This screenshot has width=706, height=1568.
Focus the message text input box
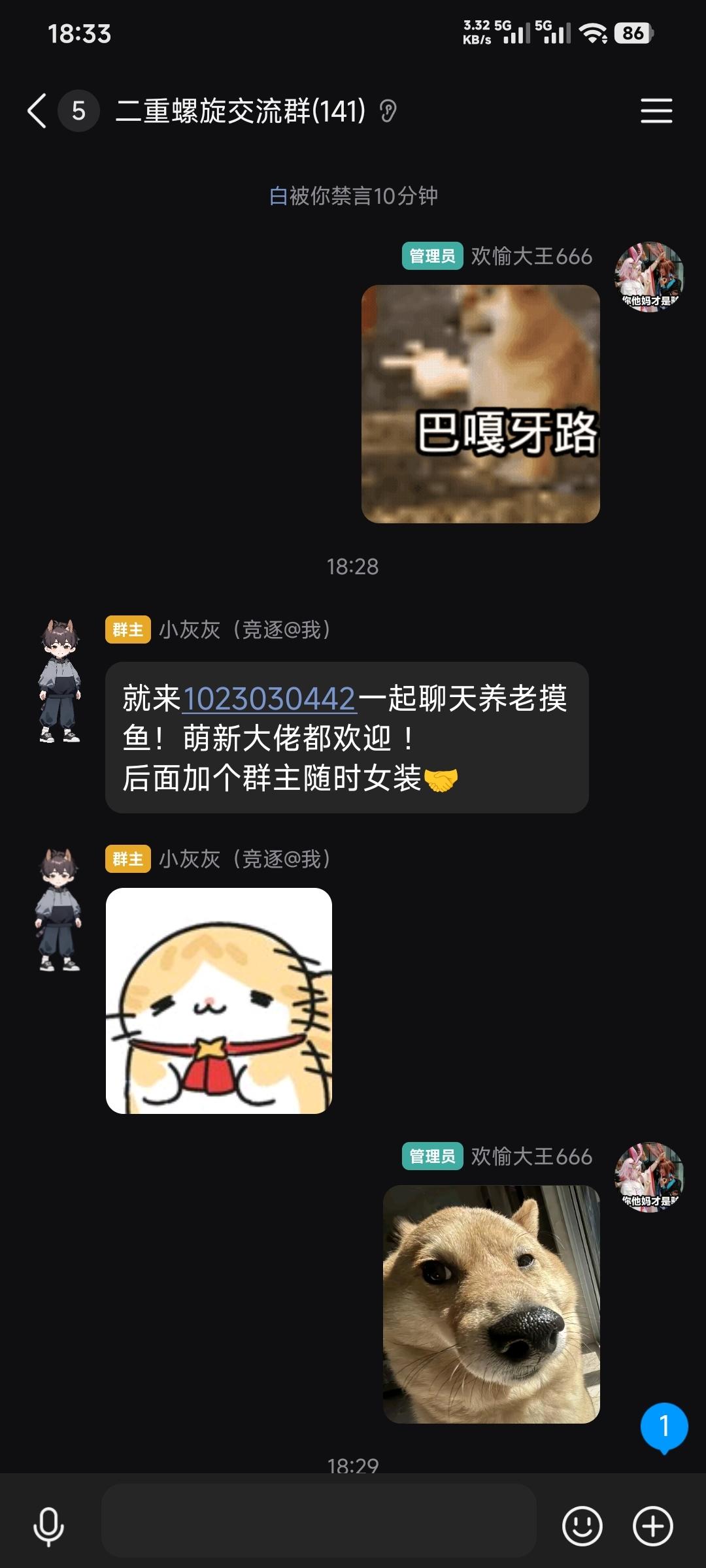pyautogui.click(x=319, y=1520)
